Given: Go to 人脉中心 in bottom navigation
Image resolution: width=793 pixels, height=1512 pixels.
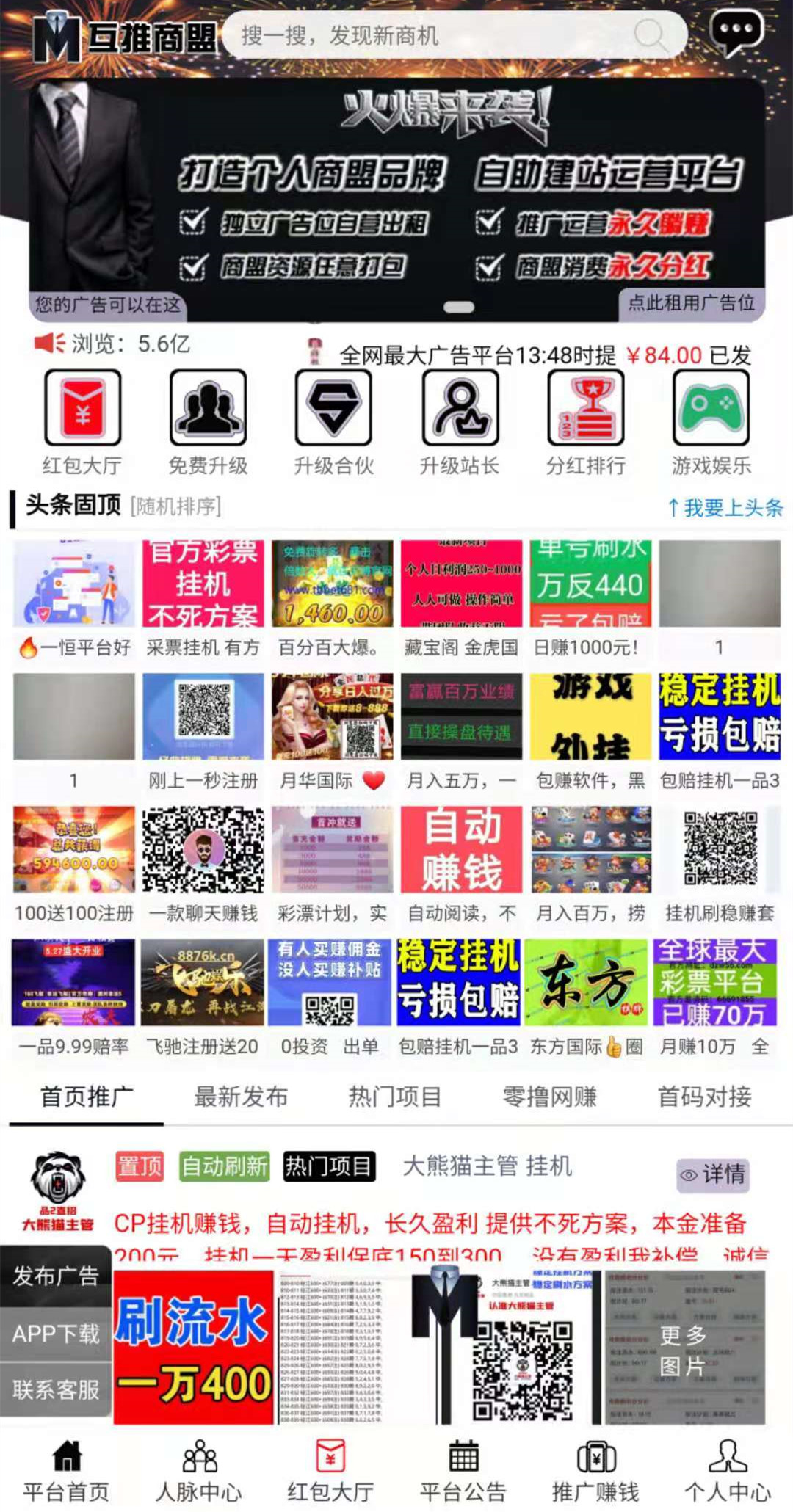Looking at the screenshot, I should [198, 1471].
